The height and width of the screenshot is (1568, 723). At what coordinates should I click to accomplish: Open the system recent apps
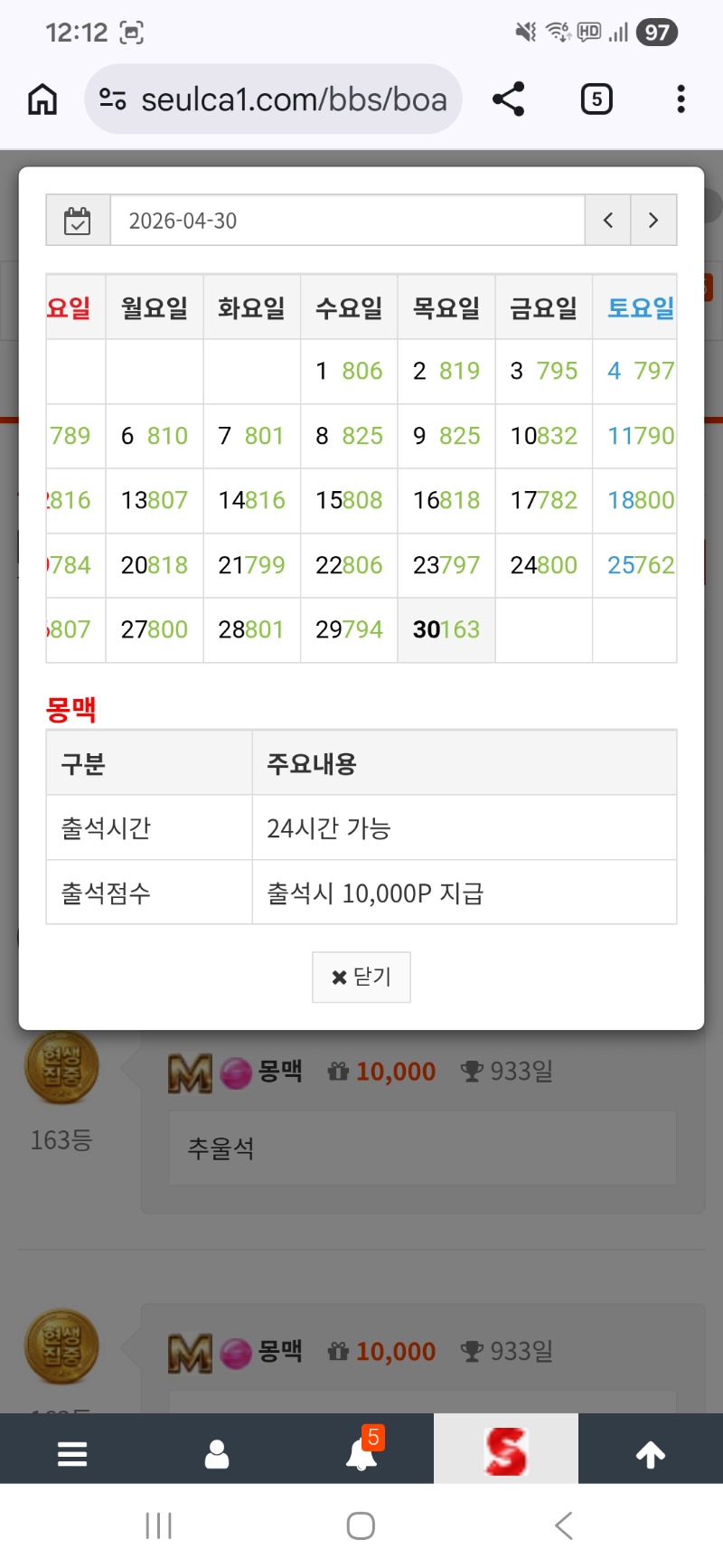(x=159, y=1525)
